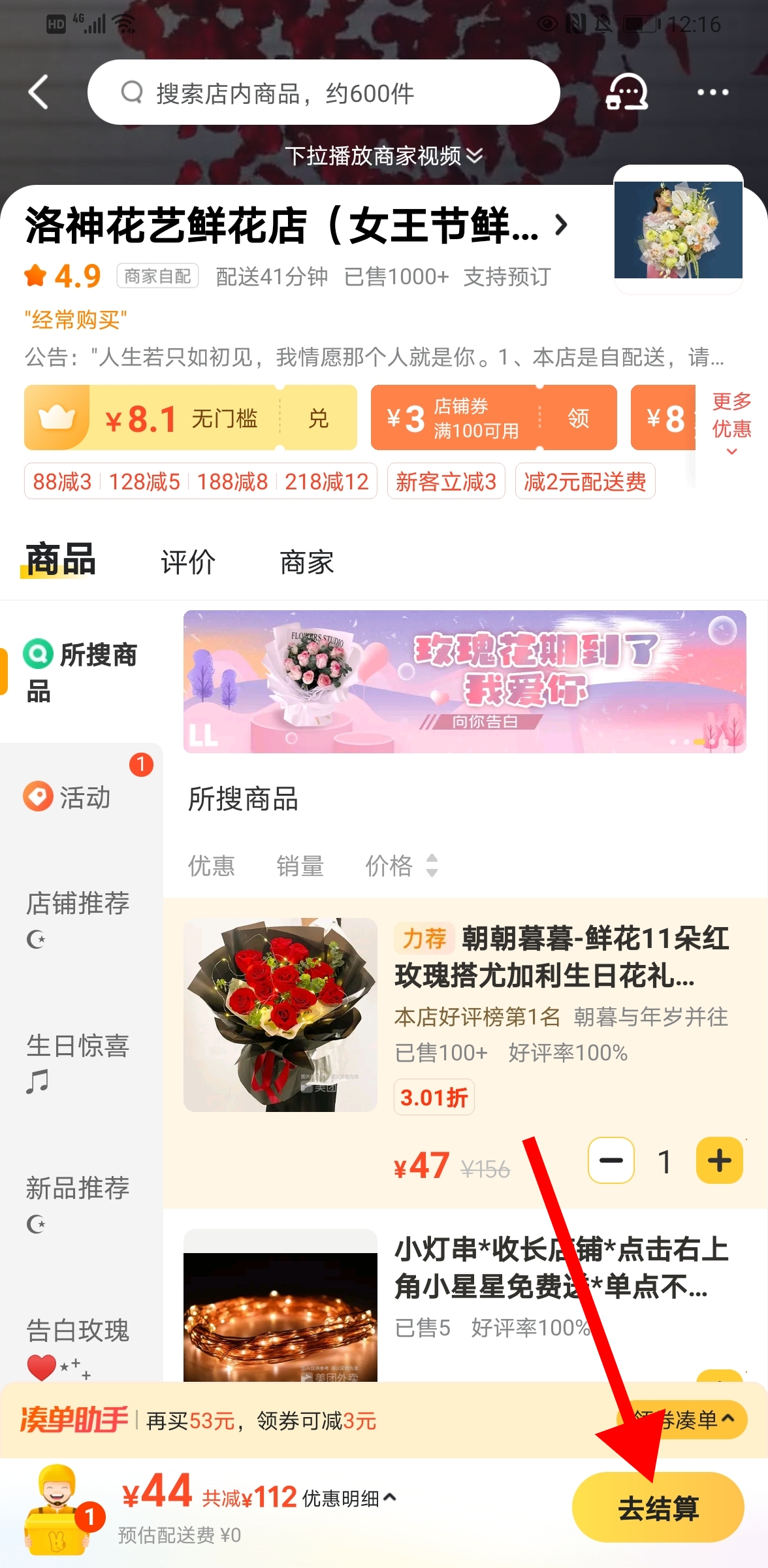Switch to the 商家 tab
768x1568 pixels.
click(x=306, y=562)
